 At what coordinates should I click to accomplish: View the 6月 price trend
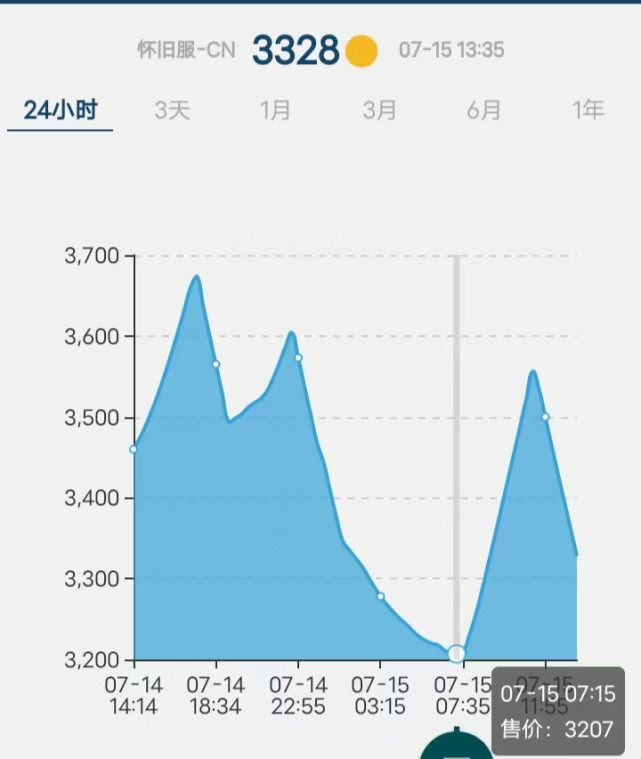click(x=484, y=110)
